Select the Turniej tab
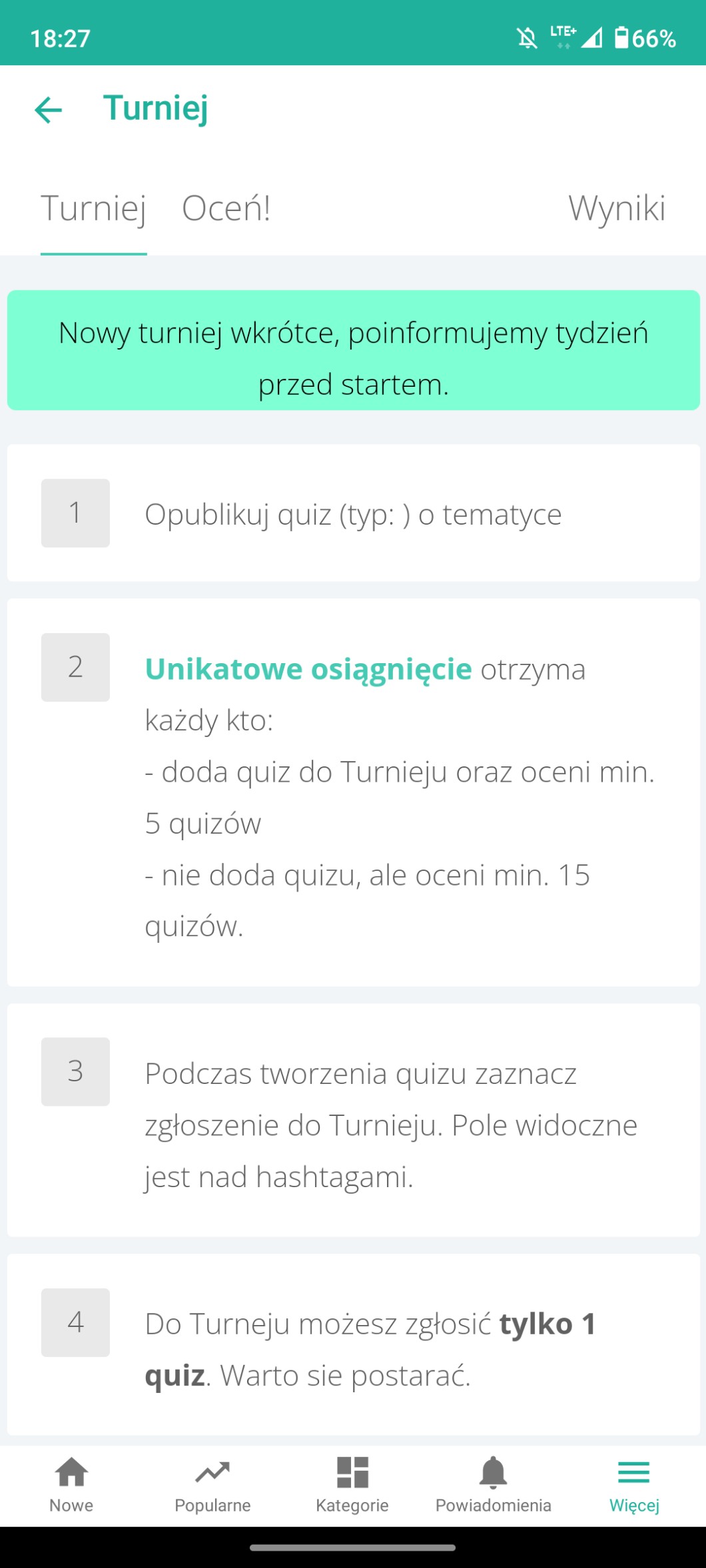The width and height of the screenshot is (706, 1568). tap(93, 208)
